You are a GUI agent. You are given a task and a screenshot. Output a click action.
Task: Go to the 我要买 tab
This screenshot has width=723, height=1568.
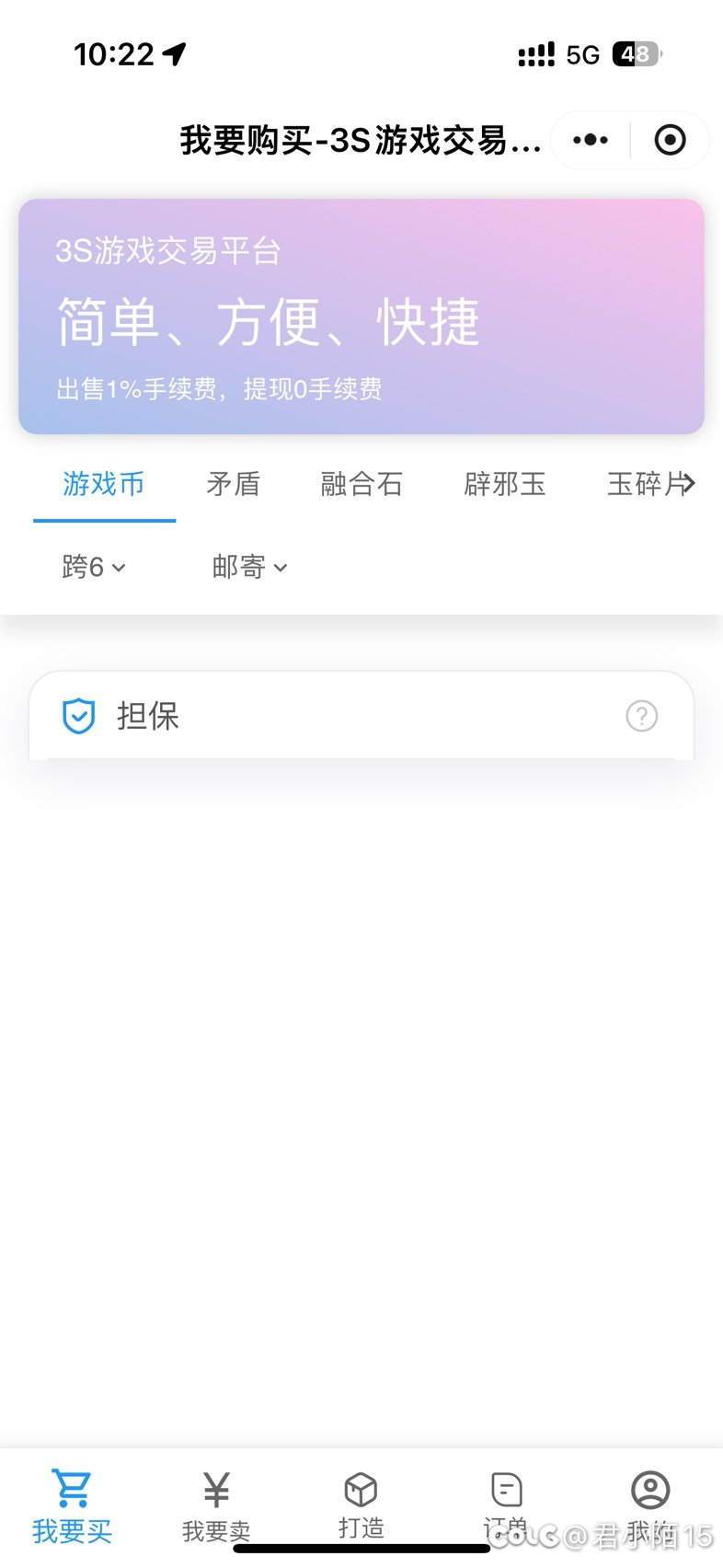[72, 1506]
